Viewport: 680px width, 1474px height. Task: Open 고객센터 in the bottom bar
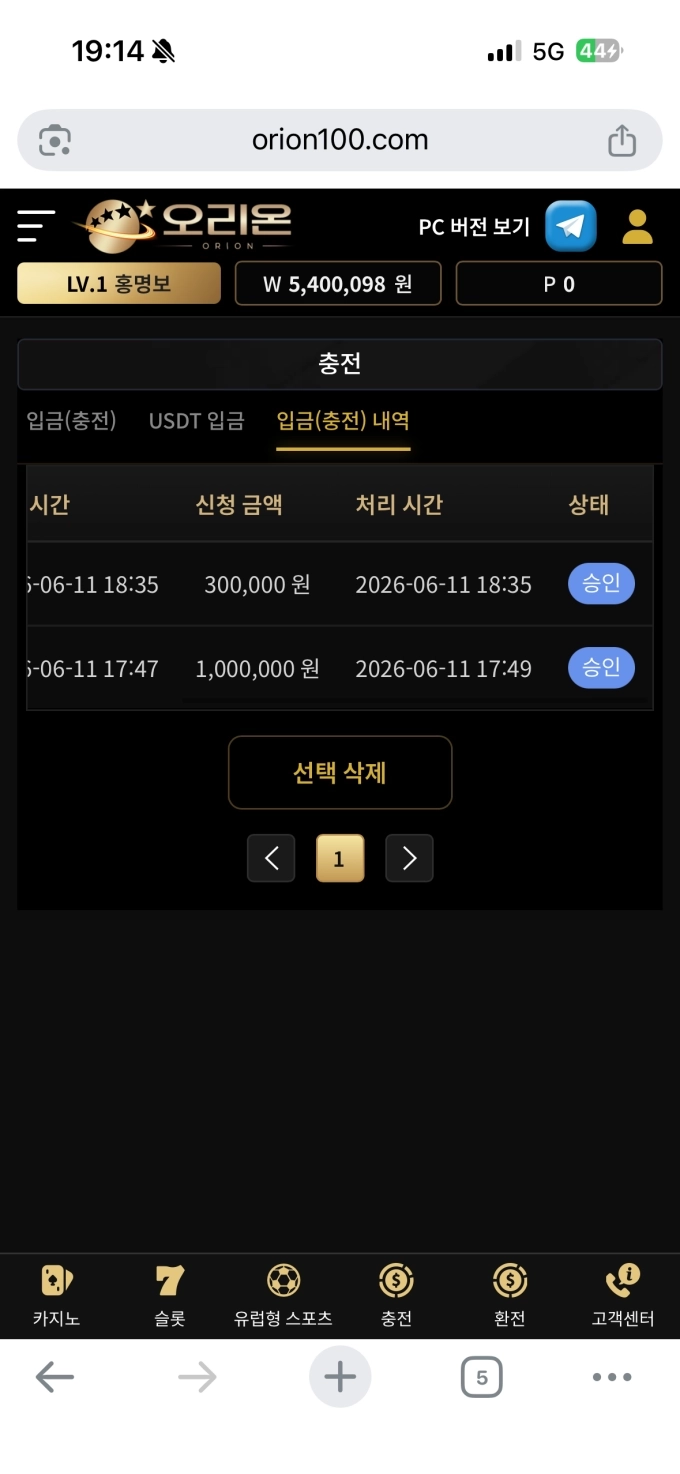tap(623, 1296)
